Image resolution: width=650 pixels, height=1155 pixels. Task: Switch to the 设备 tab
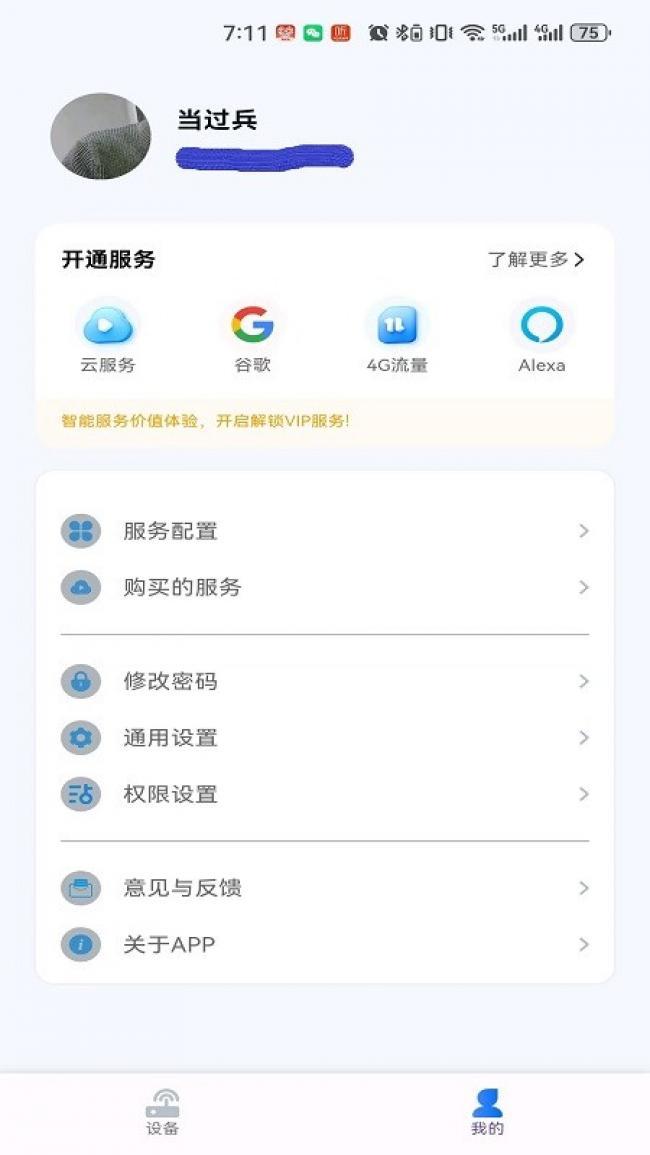(x=162, y=1113)
